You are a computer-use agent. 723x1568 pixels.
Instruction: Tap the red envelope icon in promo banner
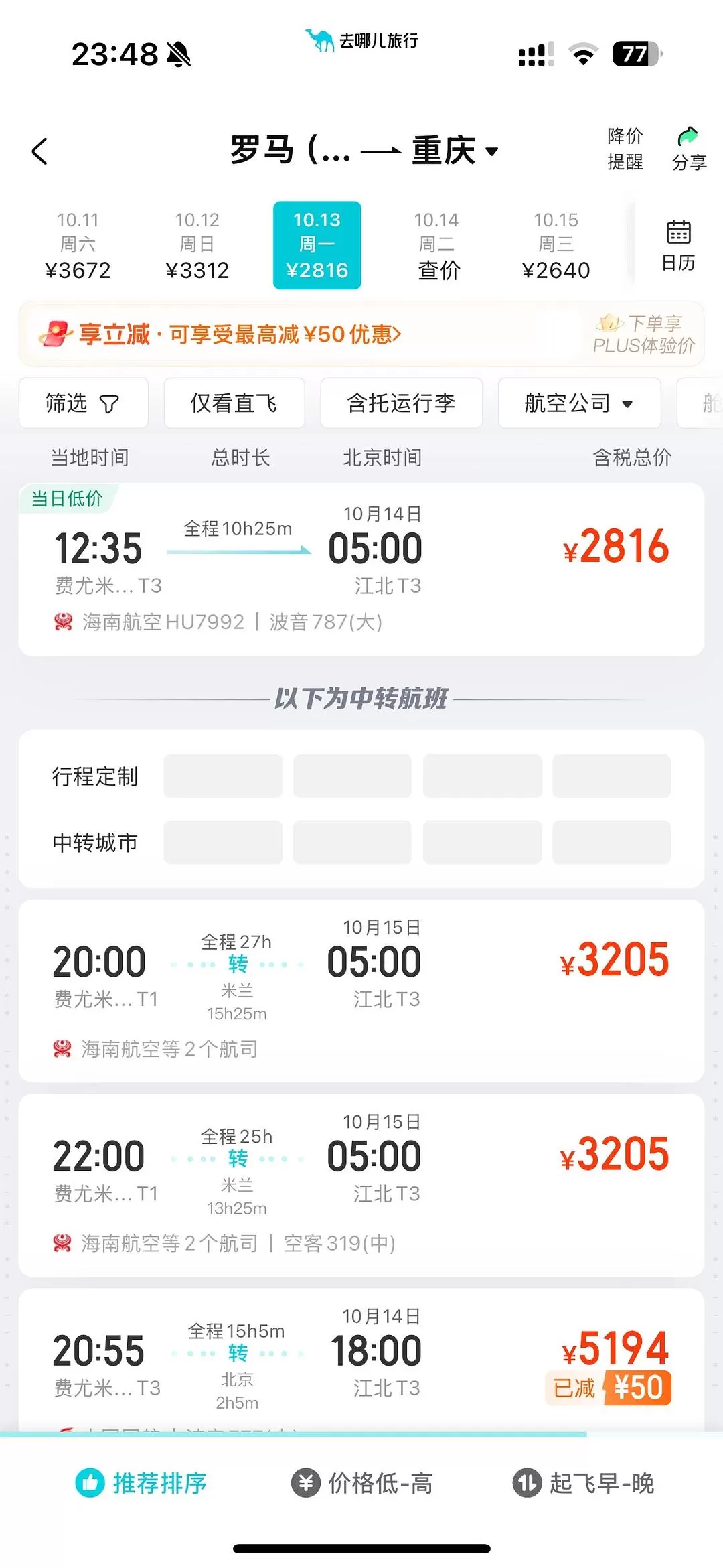[57, 334]
